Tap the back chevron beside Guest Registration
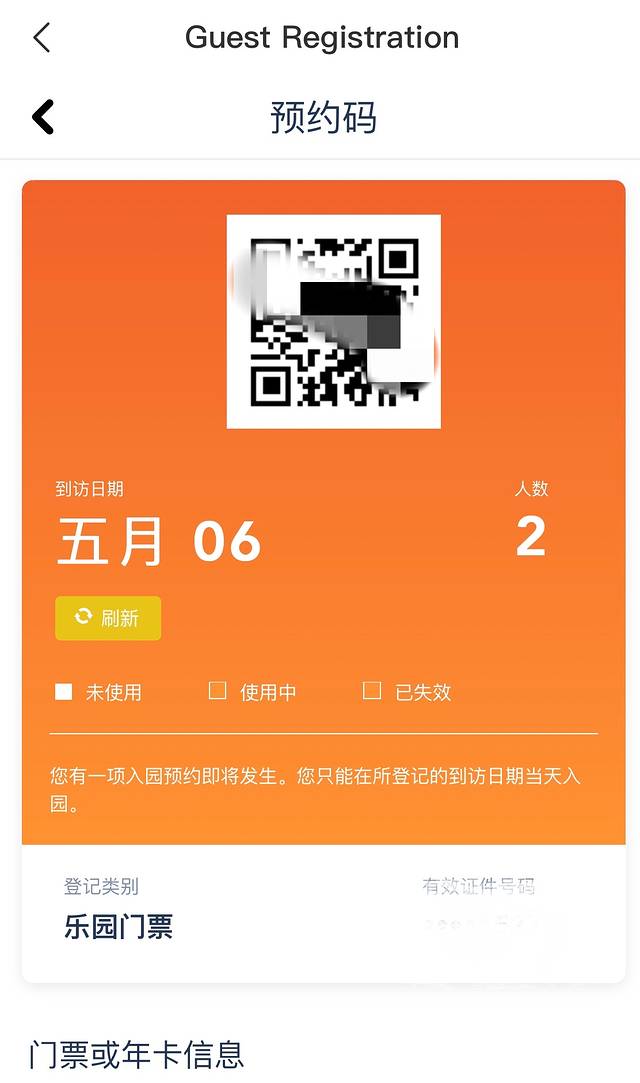 tap(41, 38)
